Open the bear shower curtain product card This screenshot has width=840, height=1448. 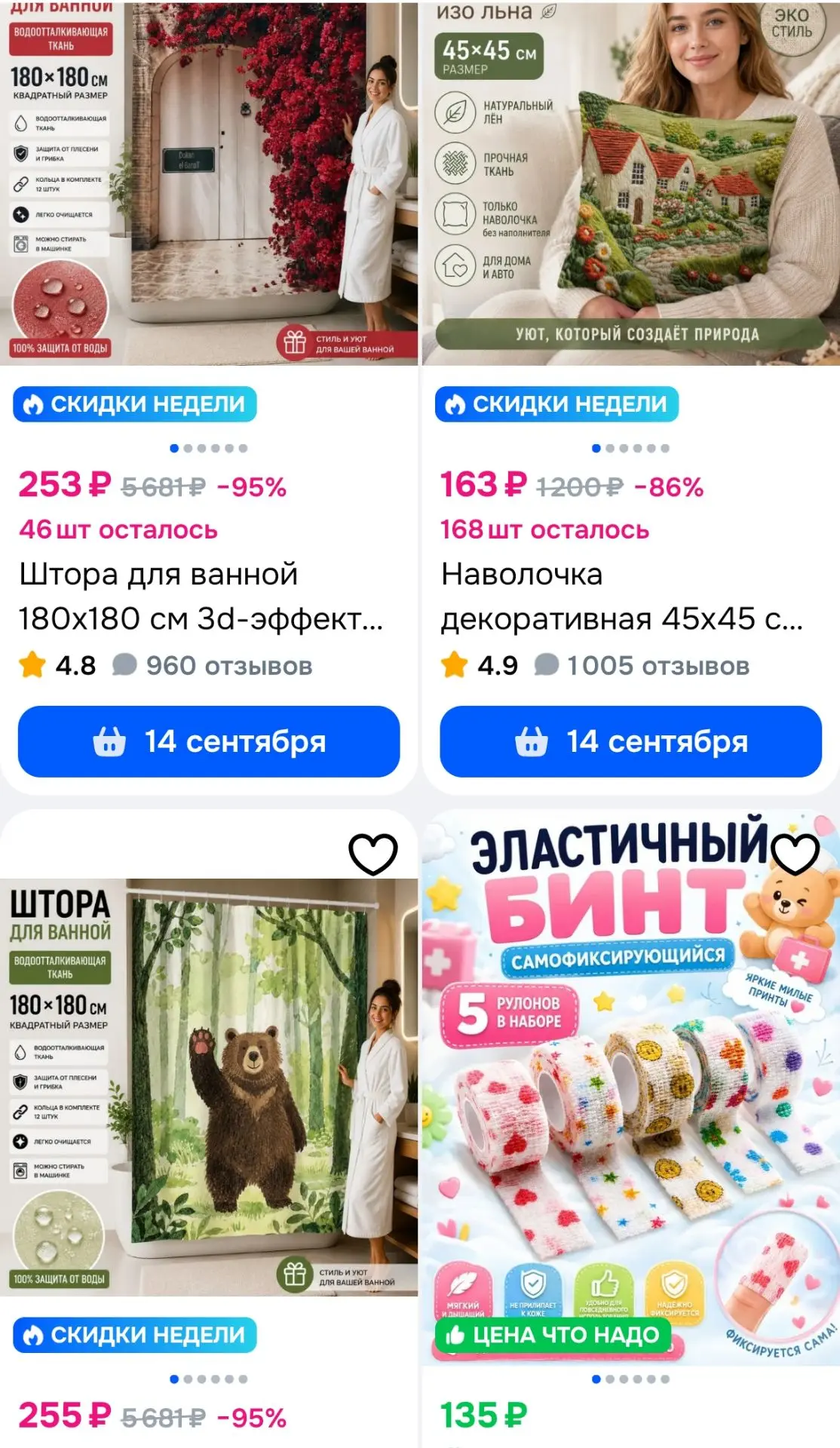pos(209,1087)
